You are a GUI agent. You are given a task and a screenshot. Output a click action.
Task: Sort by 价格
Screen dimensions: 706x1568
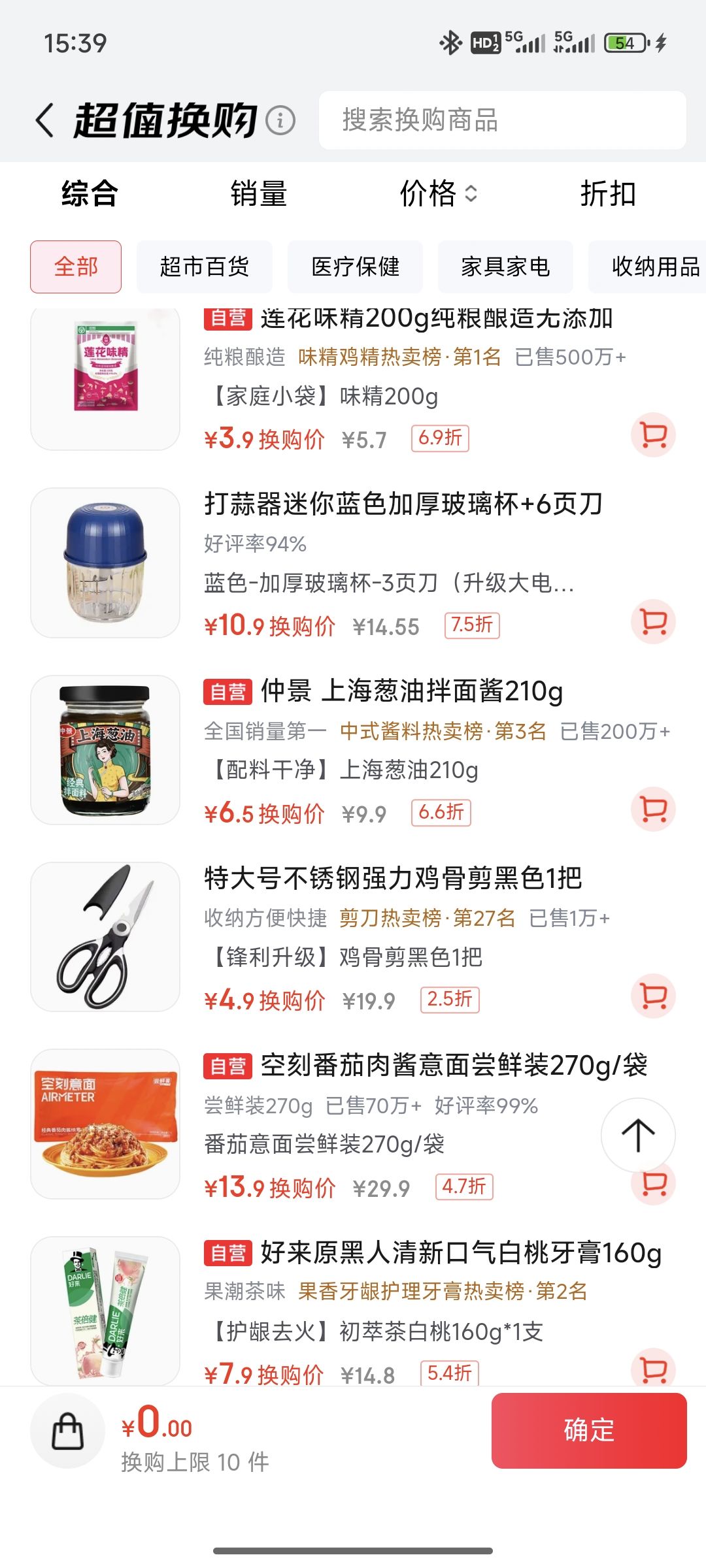tap(439, 194)
